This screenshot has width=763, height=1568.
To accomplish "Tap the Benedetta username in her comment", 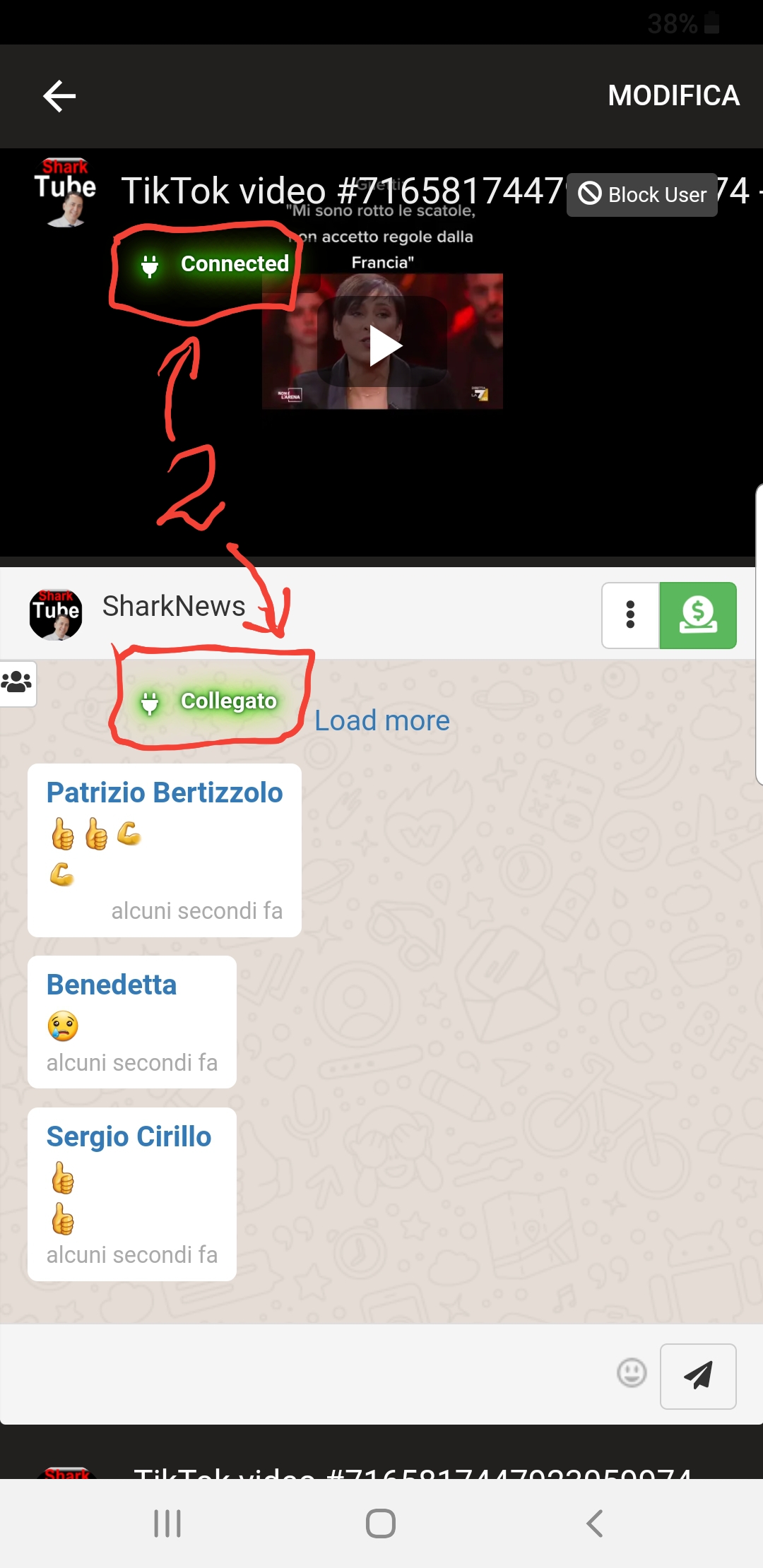I will click(112, 984).
